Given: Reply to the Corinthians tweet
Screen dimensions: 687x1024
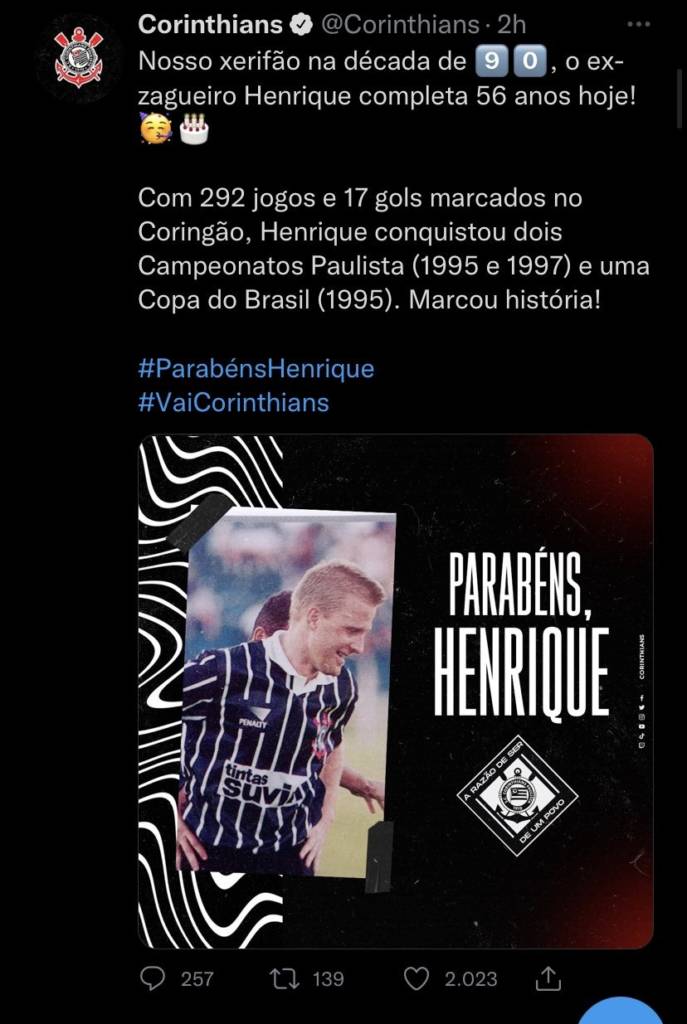Looking at the screenshot, I should [x=153, y=977].
